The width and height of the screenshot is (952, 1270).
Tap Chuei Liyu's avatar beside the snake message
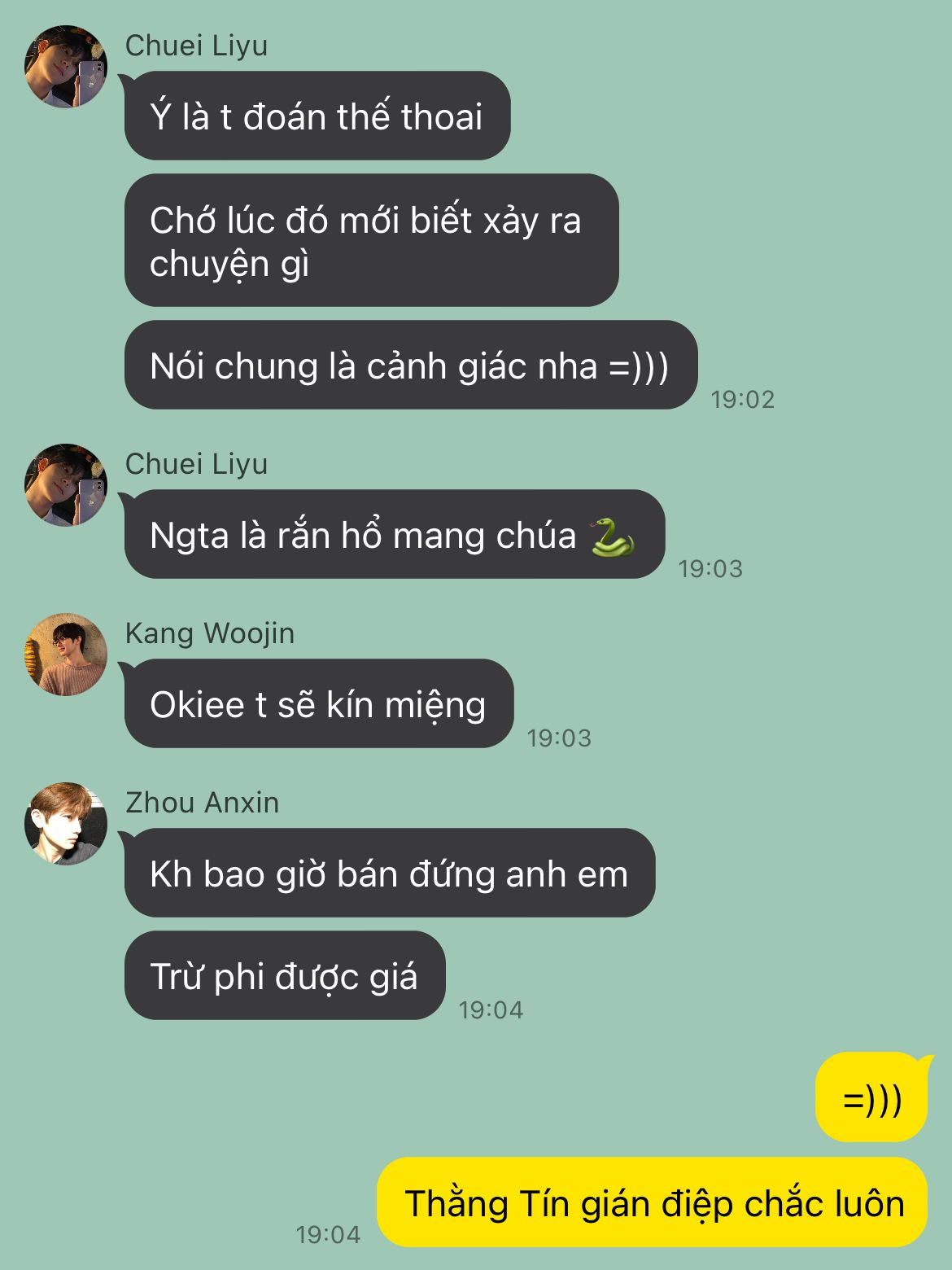66,485
